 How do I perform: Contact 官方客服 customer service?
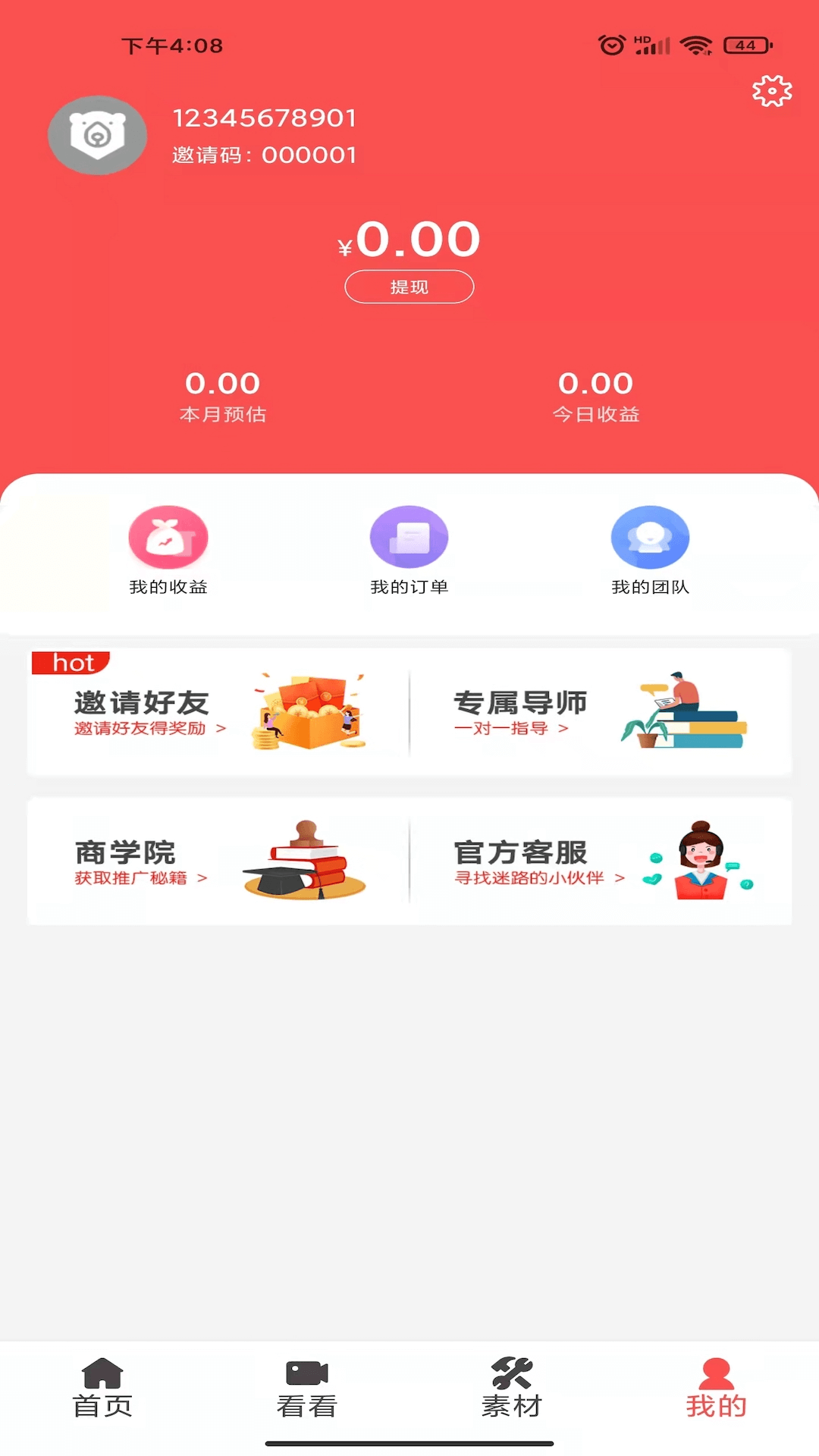click(601, 861)
